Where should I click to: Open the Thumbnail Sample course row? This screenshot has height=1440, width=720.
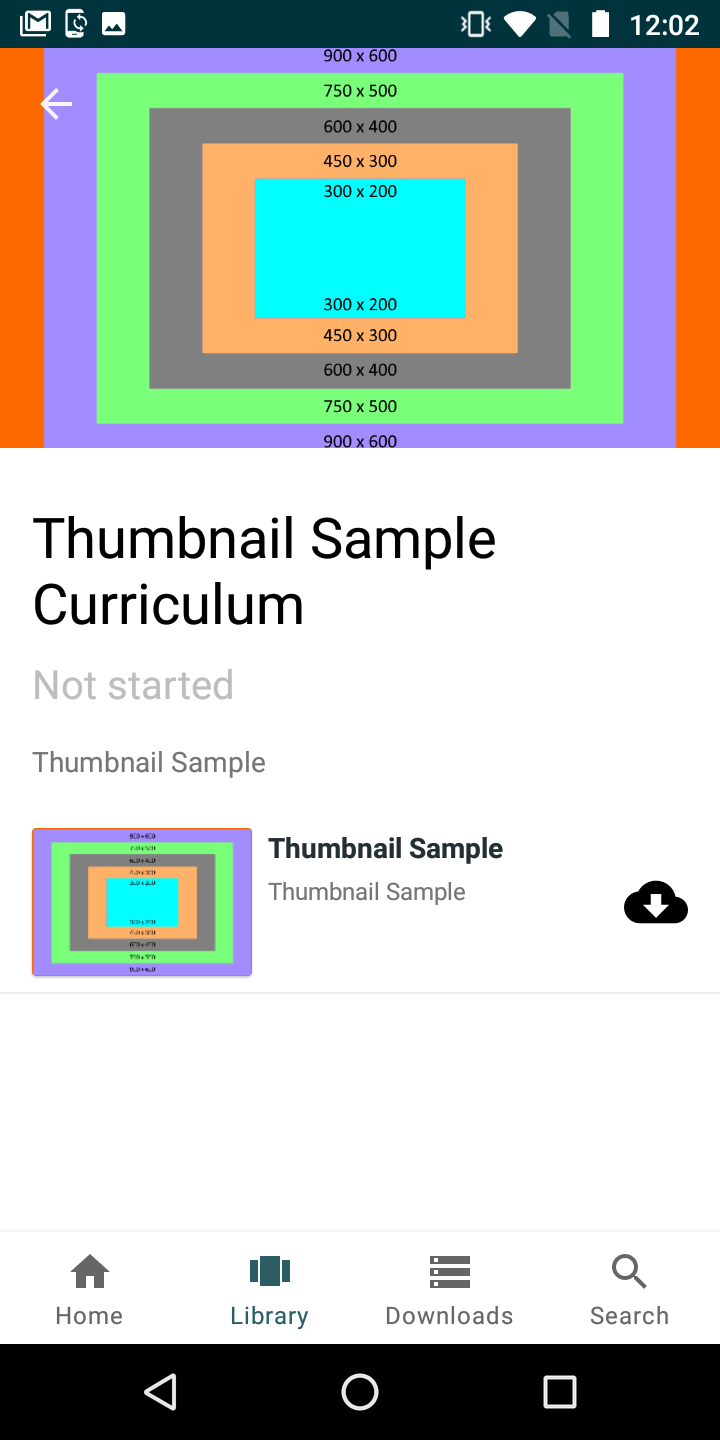pos(360,901)
